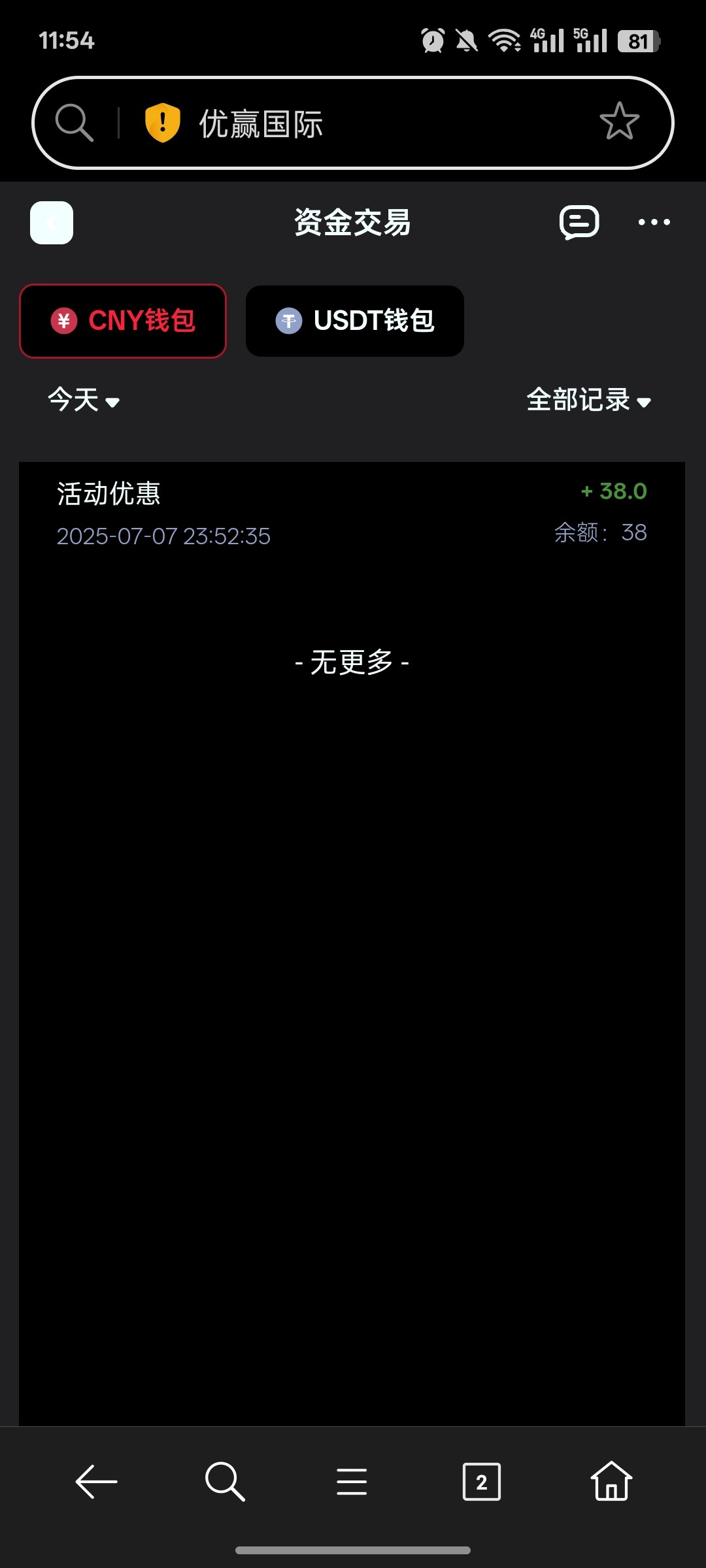Viewport: 706px width, 1568px height.
Task: Select the 资金交易 page title
Action: (x=352, y=222)
